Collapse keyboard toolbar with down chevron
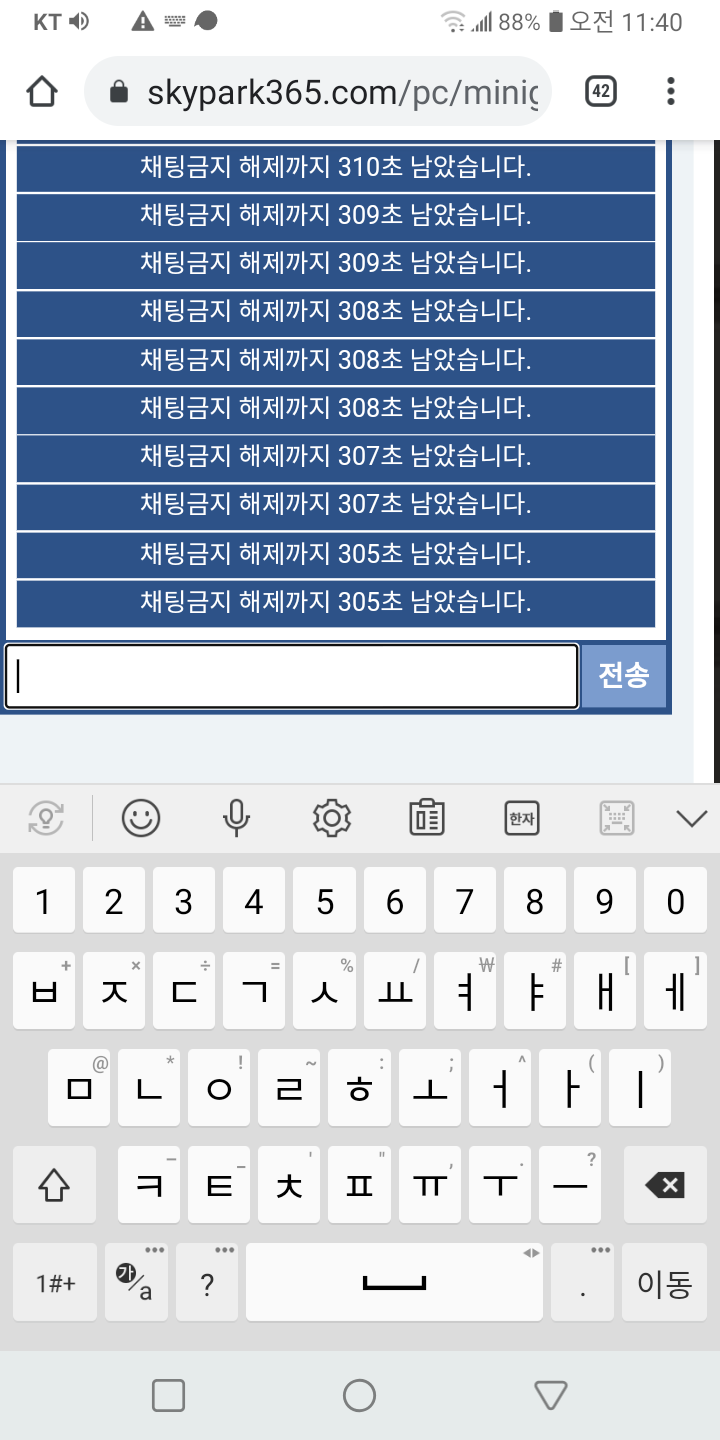The height and width of the screenshot is (1440, 720). coord(692,819)
